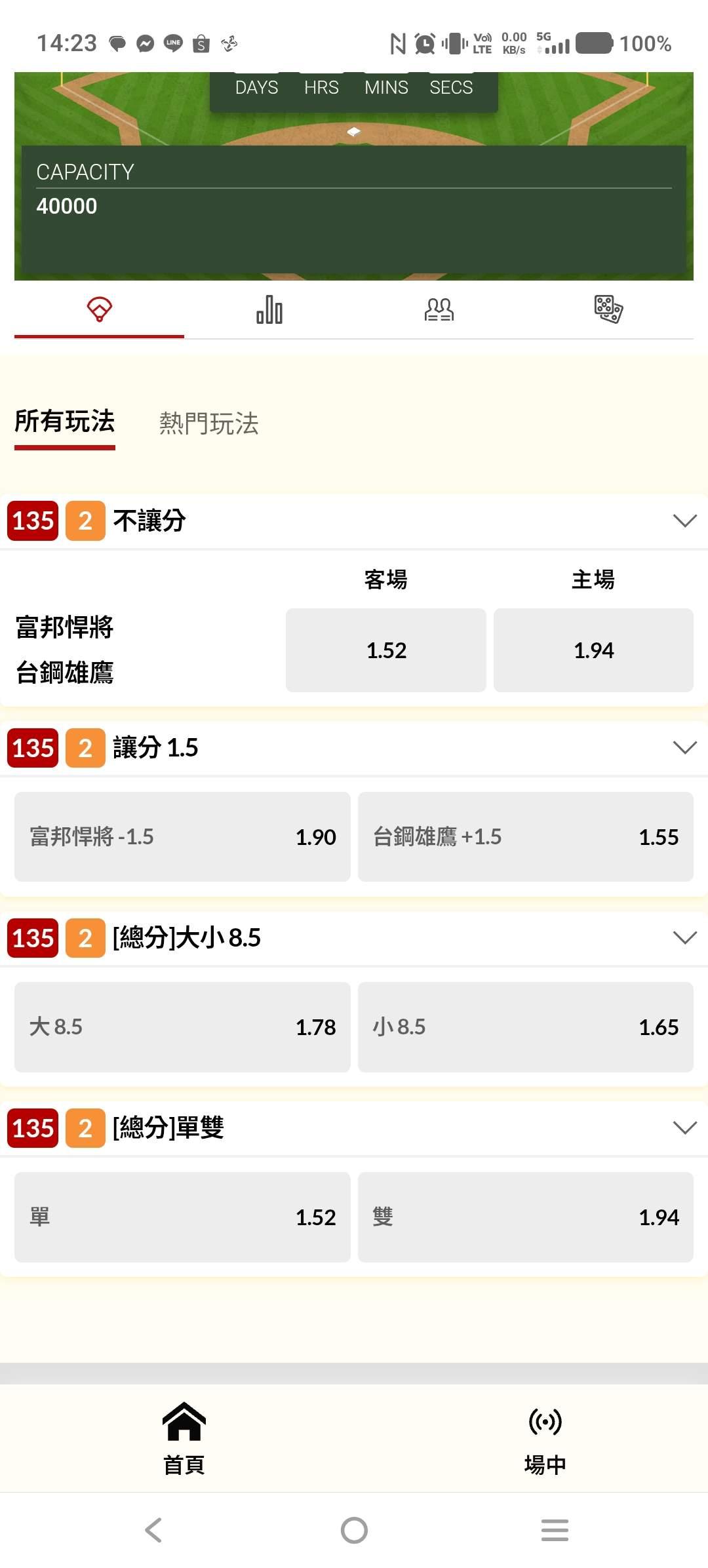Switch to the bar chart statistics tab

coord(269,309)
